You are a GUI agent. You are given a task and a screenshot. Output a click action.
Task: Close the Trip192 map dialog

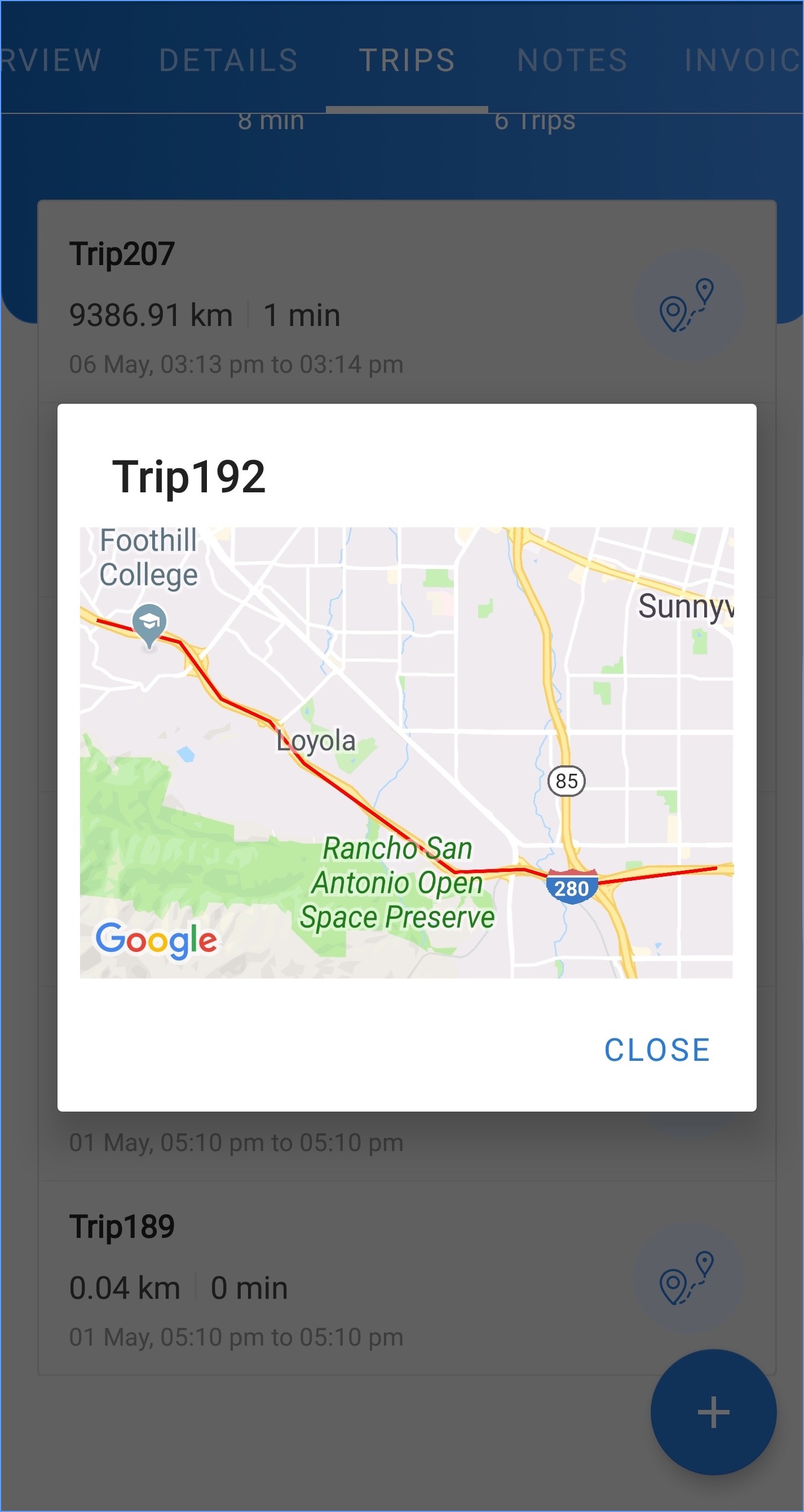657,1050
